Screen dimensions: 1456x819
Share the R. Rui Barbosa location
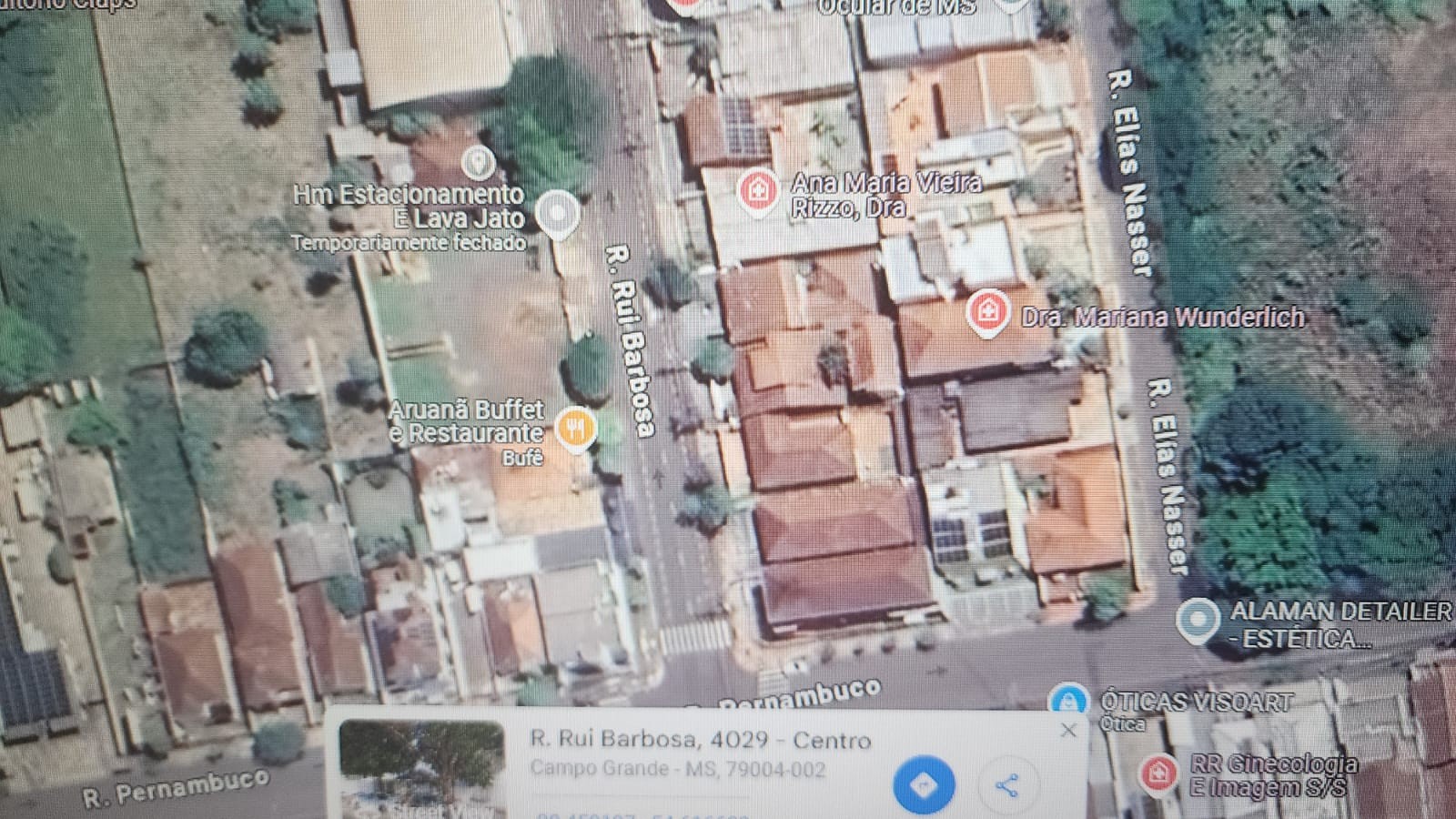tap(1006, 785)
